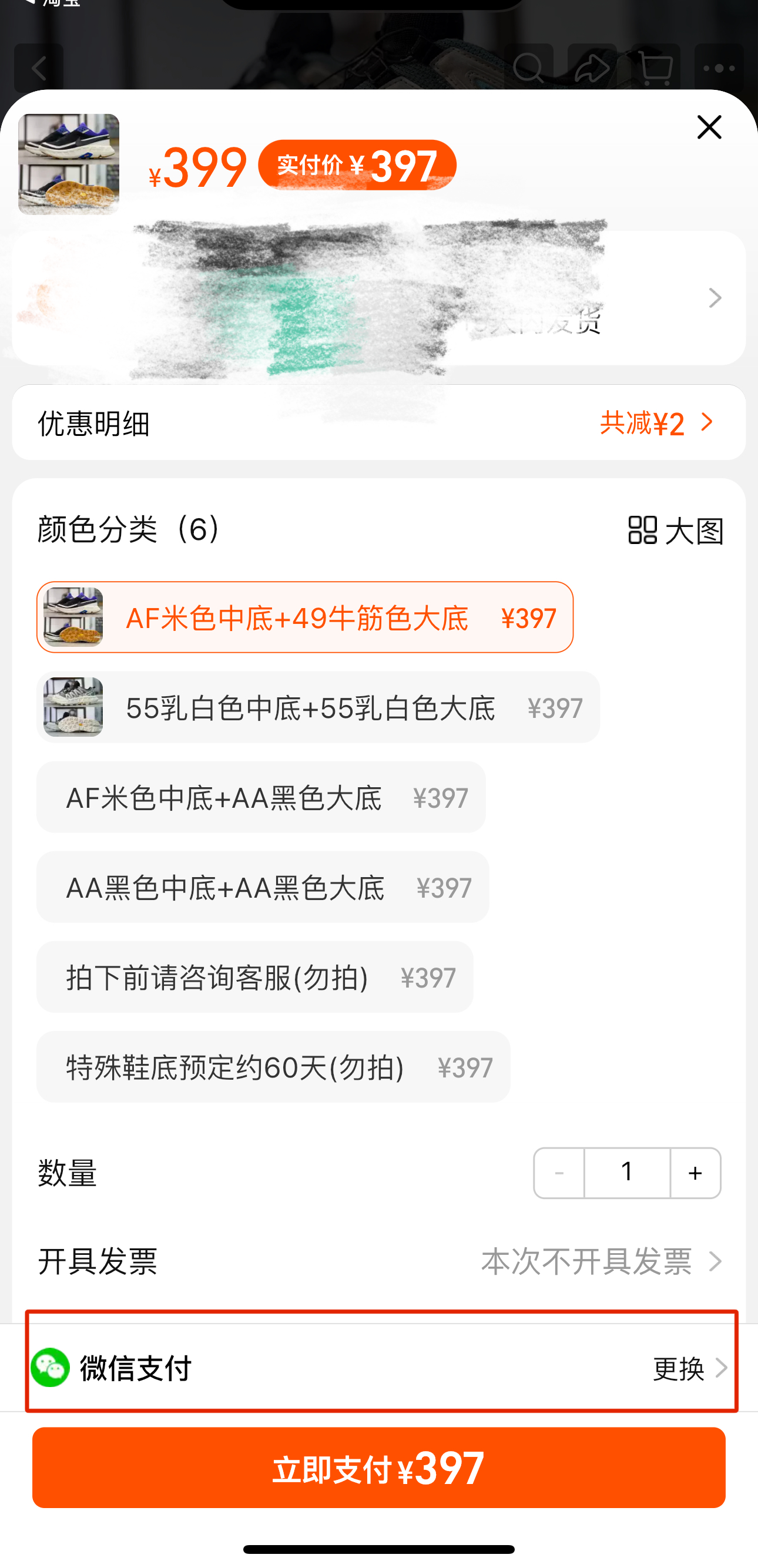Close the purchase options sheet
758x1568 pixels.
[709, 127]
